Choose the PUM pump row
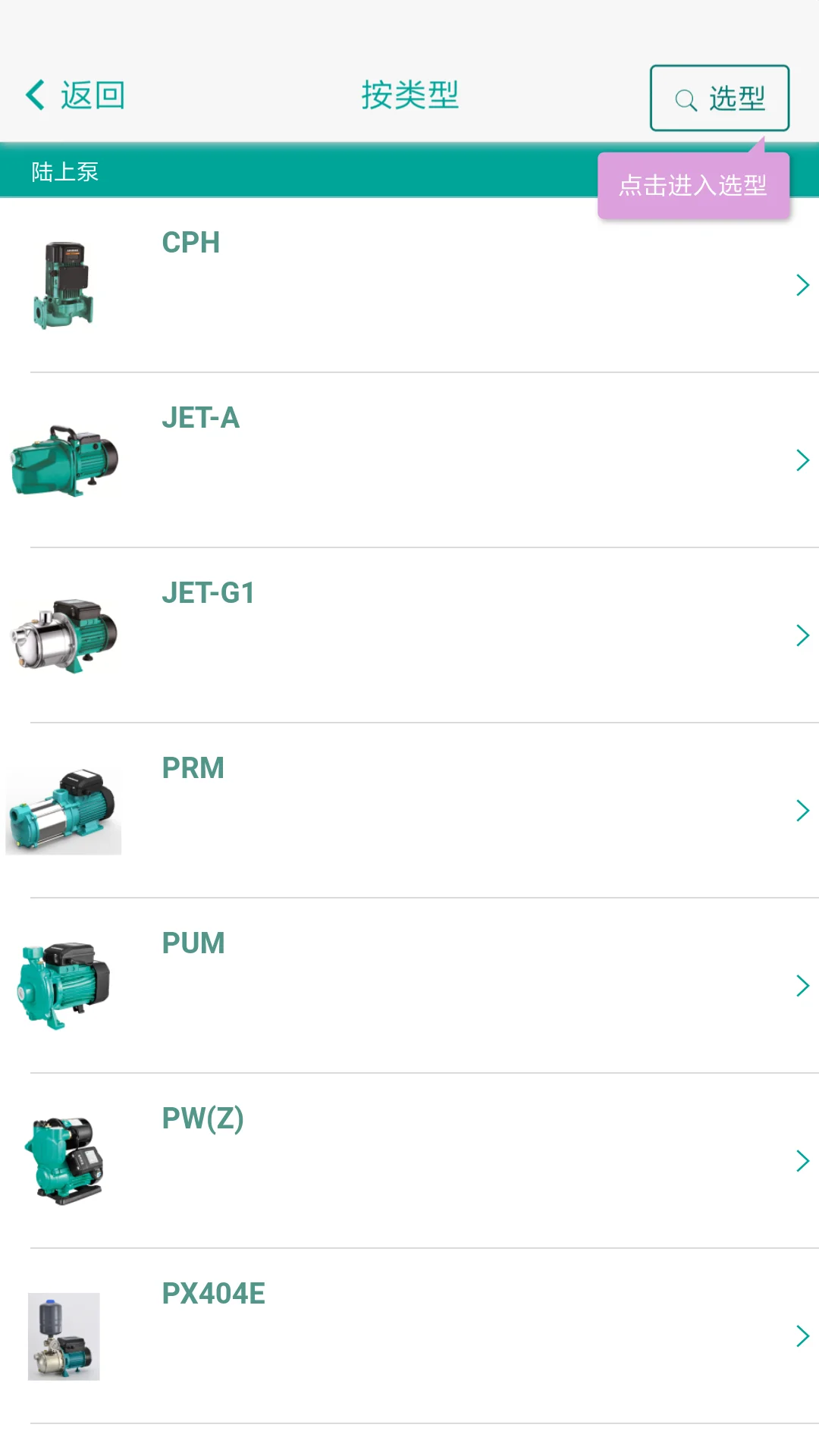The image size is (819, 1456). point(409,986)
